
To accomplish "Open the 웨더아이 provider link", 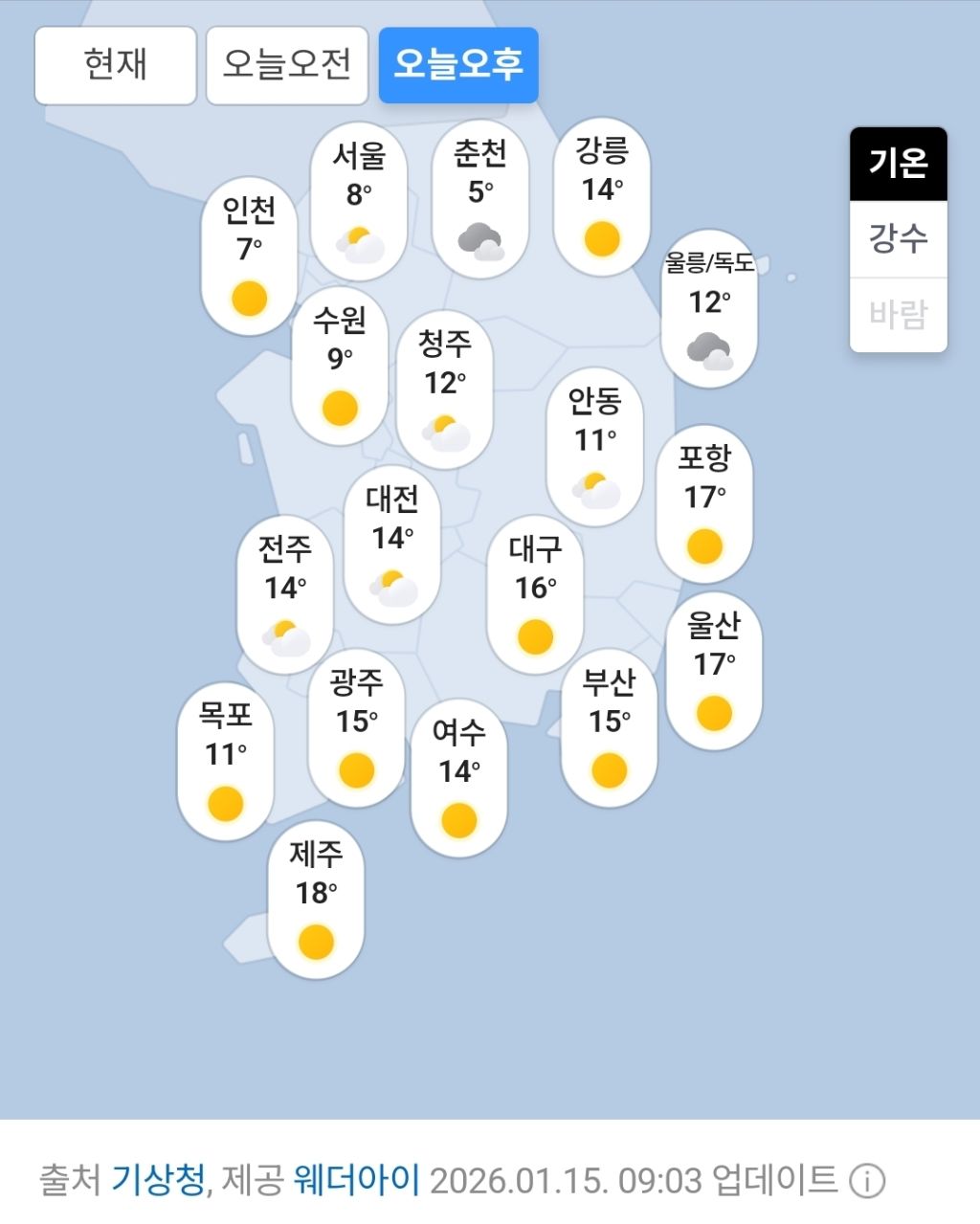I will [356, 1179].
